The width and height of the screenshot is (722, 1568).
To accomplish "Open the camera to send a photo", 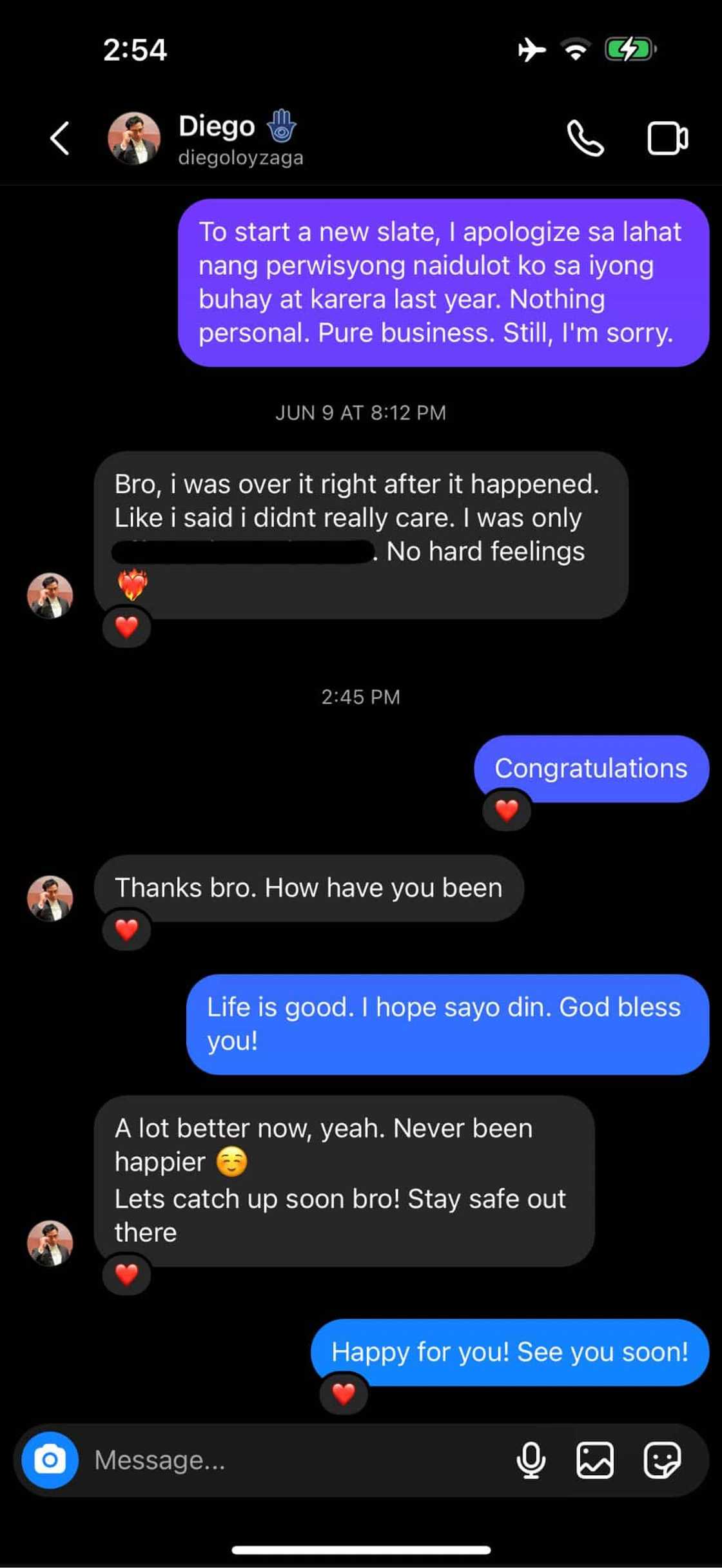I will tap(50, 1460).
